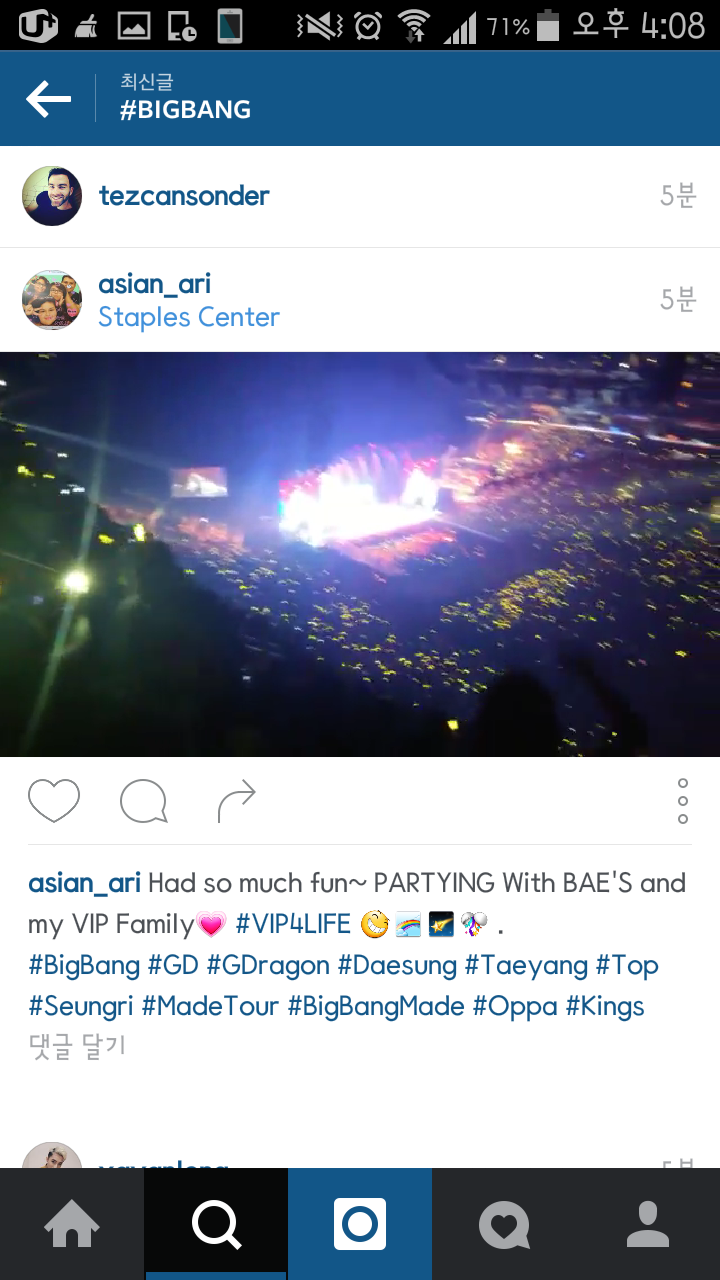Viewport: 720px width, 1280px height.
Task: Tap 댓글 달기 to add comment
Action: 77,1047
